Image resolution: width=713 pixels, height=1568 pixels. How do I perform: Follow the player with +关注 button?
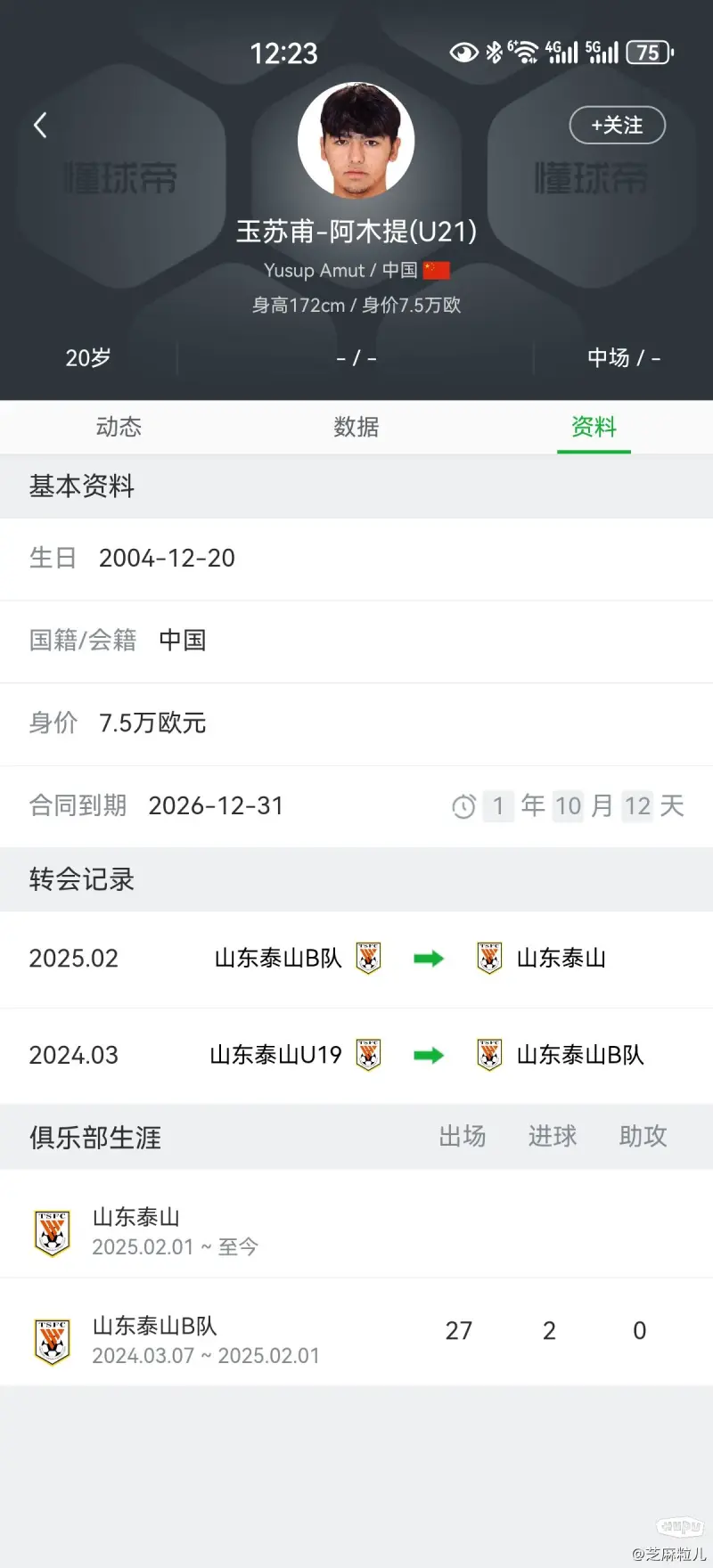point(618,126)
